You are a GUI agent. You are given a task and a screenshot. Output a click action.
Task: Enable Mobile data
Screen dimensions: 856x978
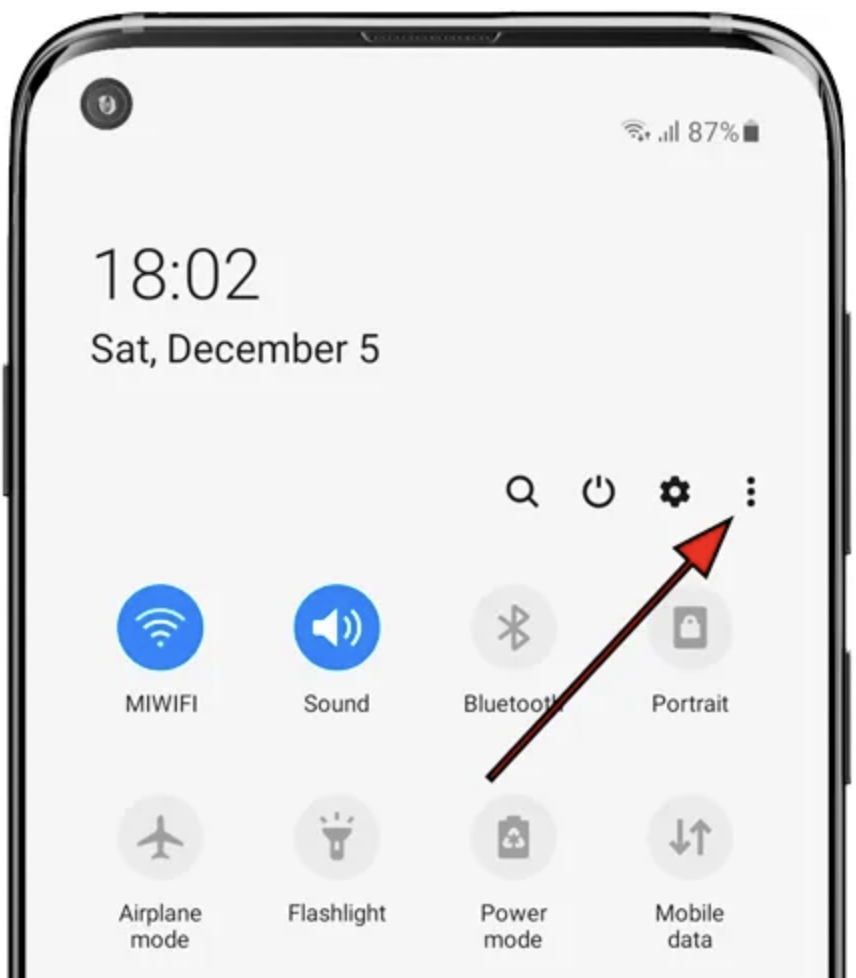[690, 838]
